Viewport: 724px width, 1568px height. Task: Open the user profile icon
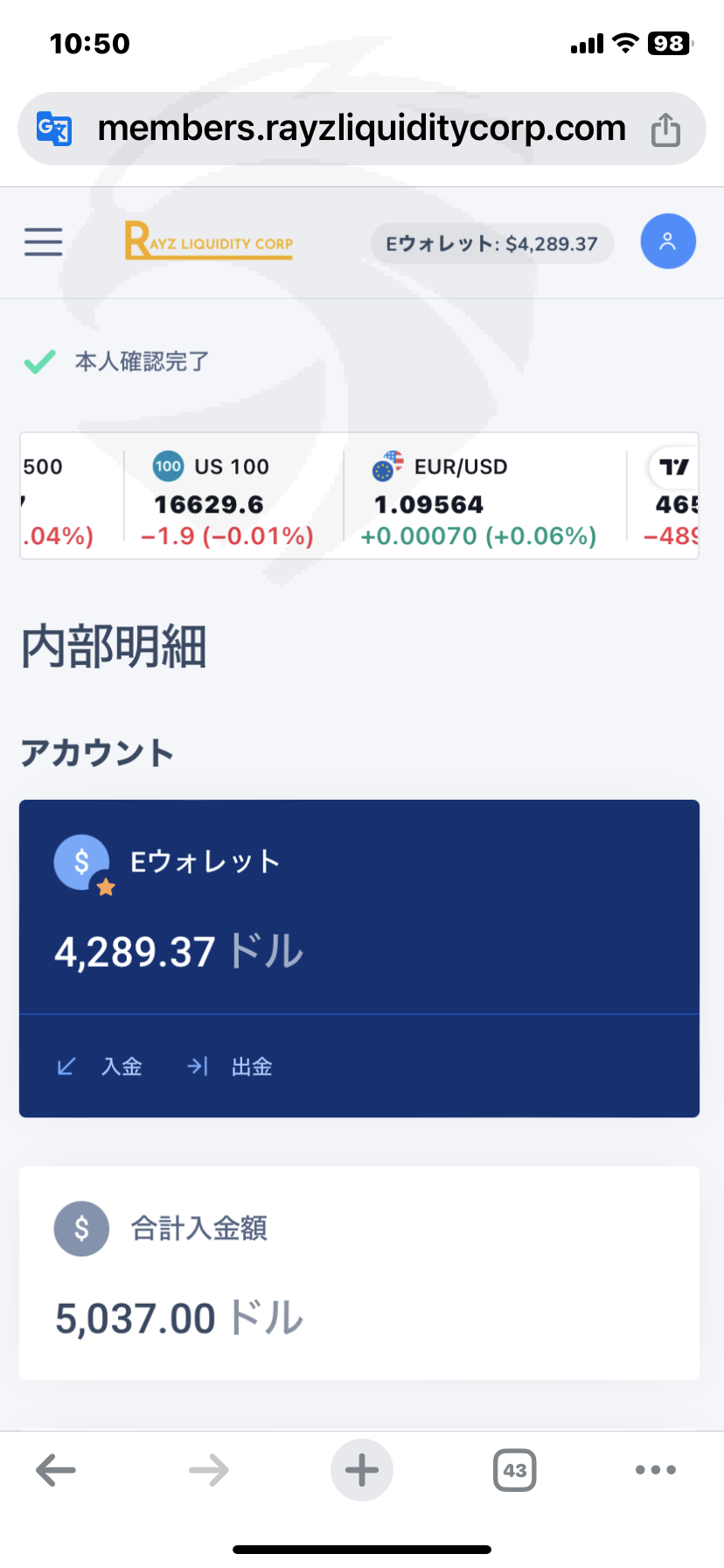click(x=668, y=241)
